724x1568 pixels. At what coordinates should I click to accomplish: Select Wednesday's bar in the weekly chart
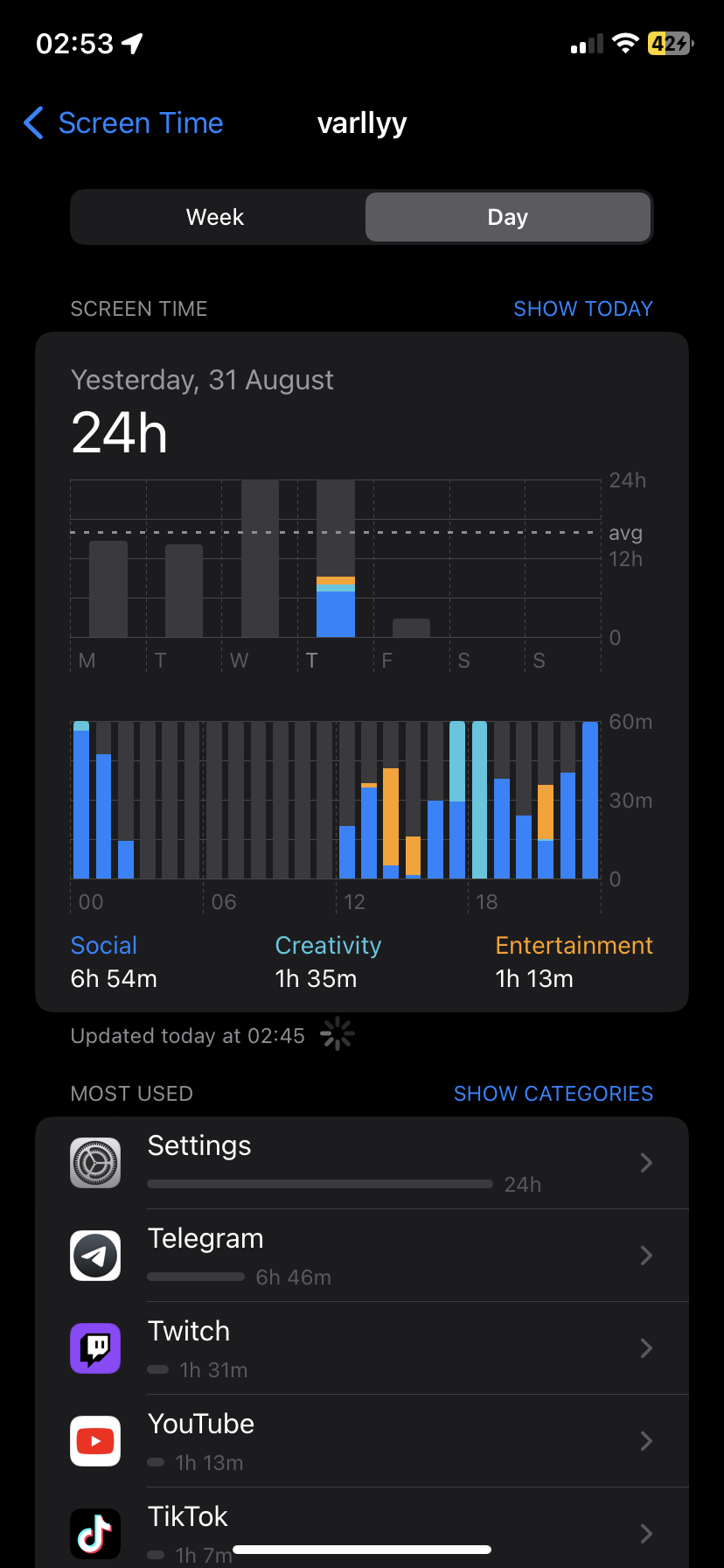260,560
